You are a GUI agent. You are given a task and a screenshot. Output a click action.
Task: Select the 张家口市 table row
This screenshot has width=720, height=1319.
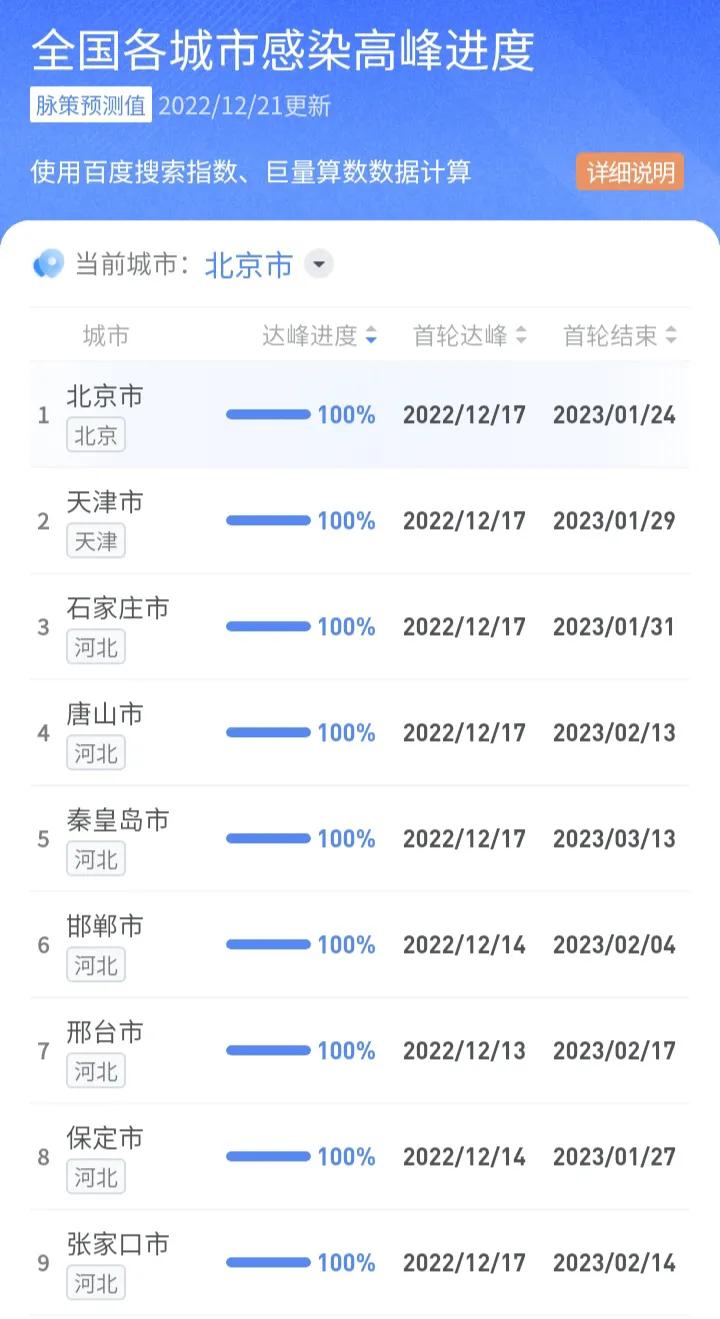point(360,1262)
